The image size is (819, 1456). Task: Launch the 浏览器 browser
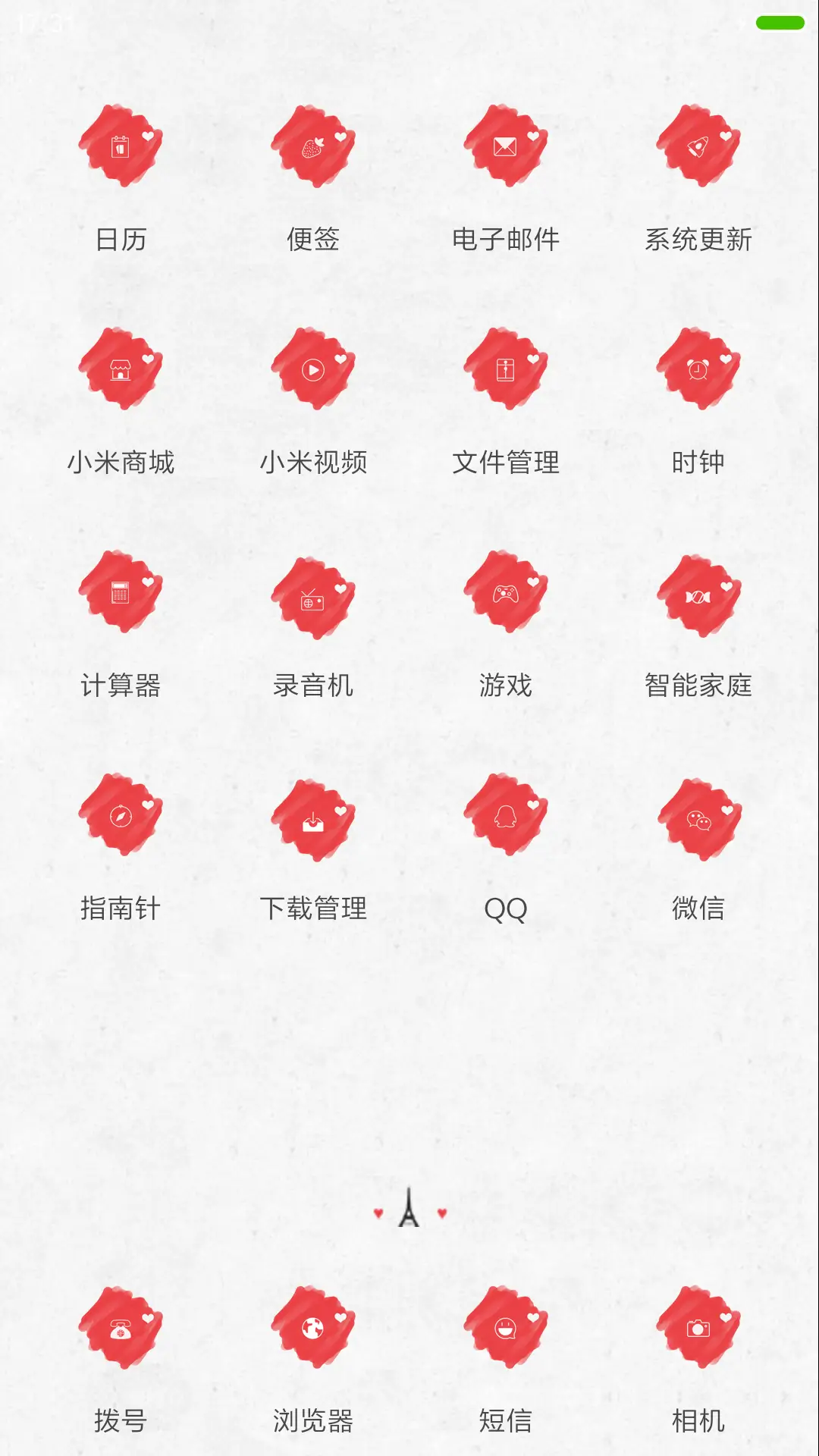tap(313, 1328)
